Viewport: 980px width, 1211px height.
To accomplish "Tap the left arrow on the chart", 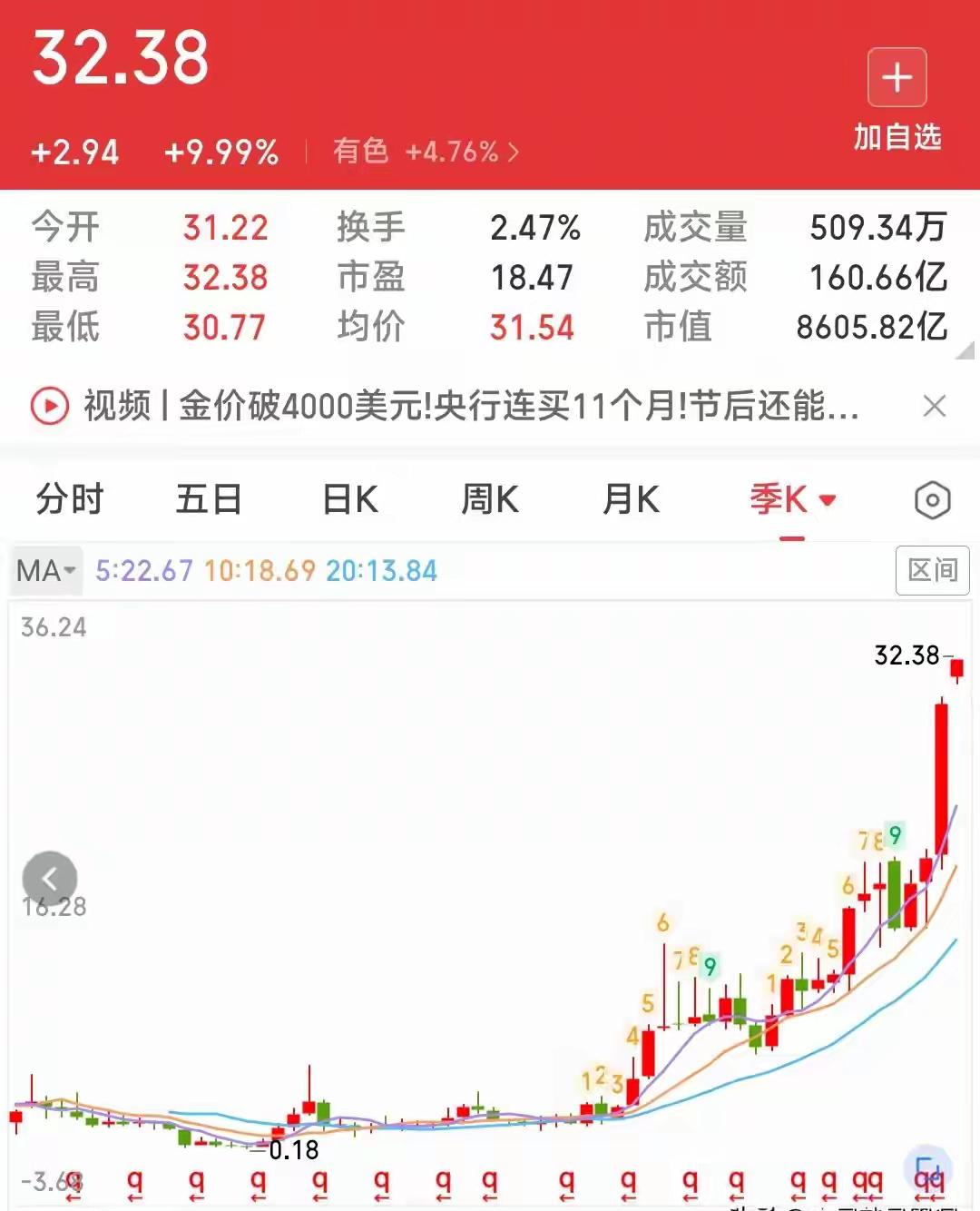I will coord(50,879).
